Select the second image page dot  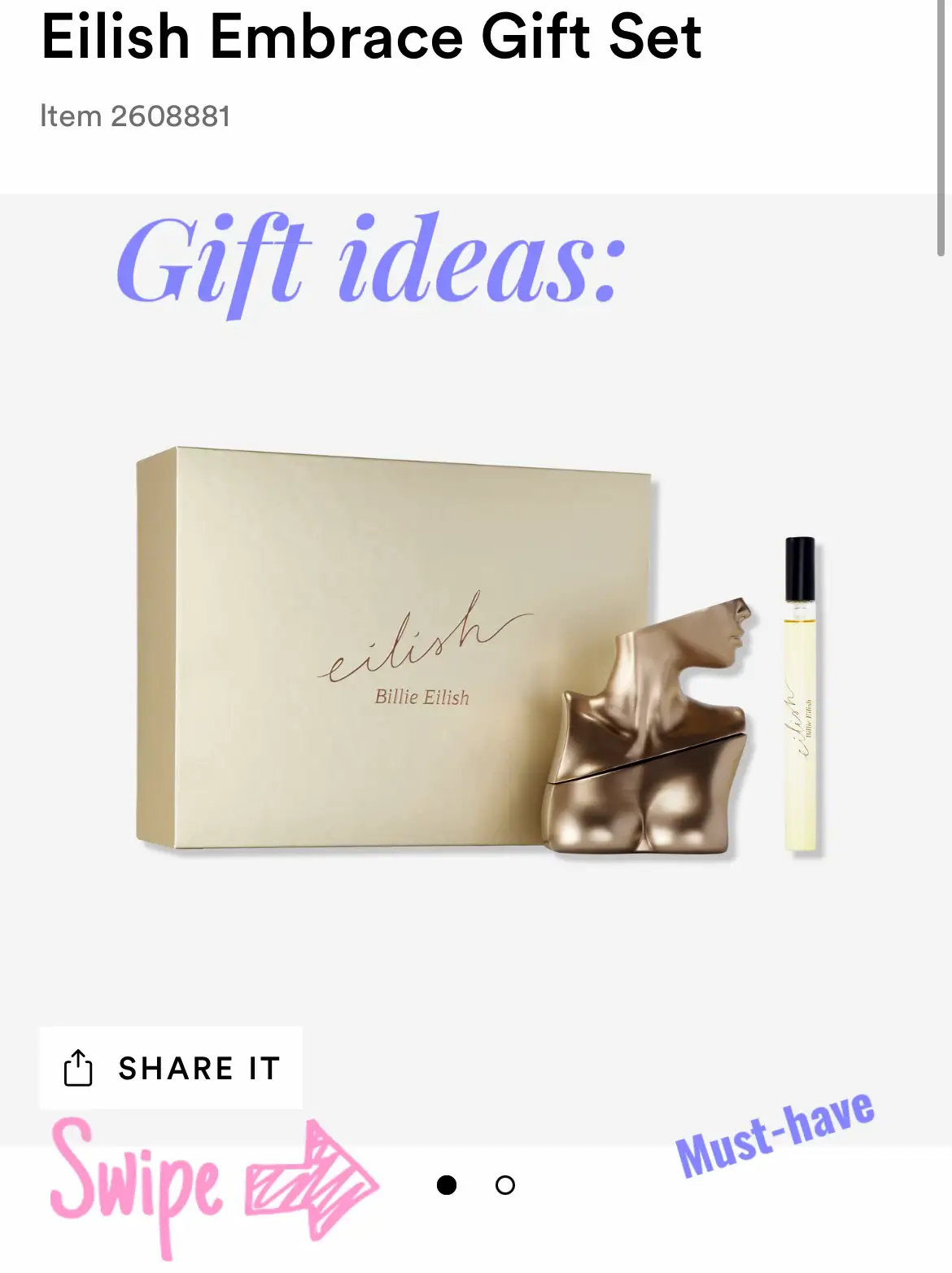click(x=504, y=1185)
